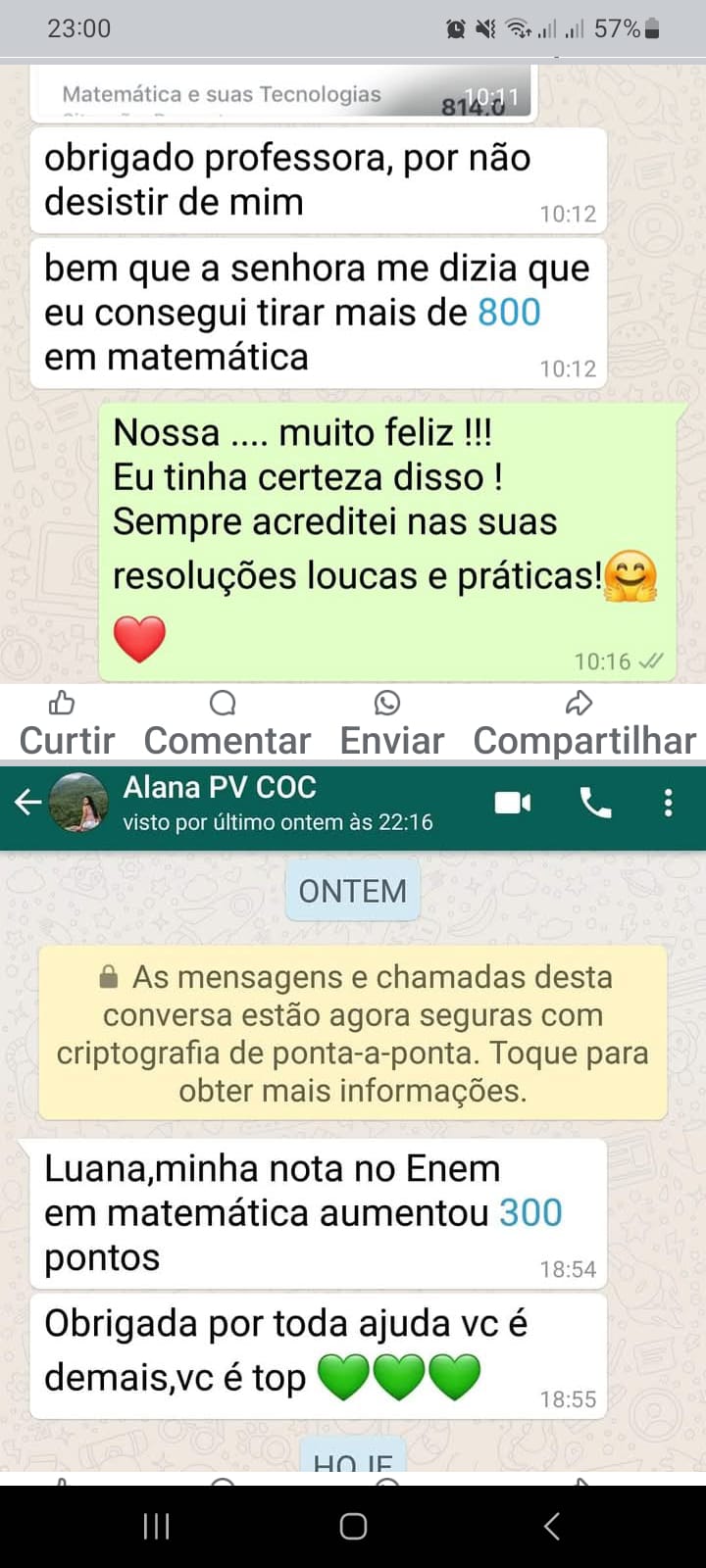Go to the home screen via navigation bar
The width and height of the screenshot is (706, 1568).
(353, 1526)
